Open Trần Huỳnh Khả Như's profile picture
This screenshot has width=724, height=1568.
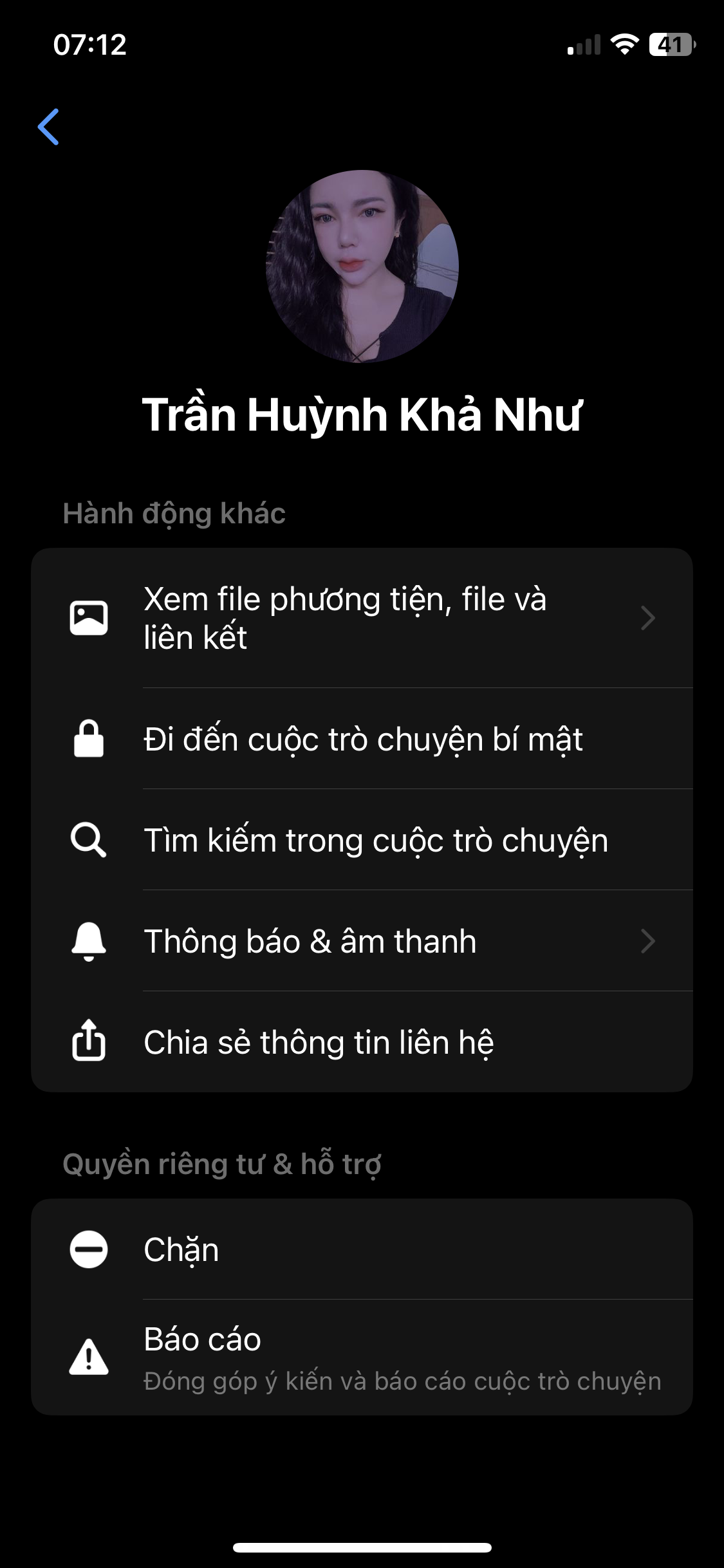click(362, 266)
